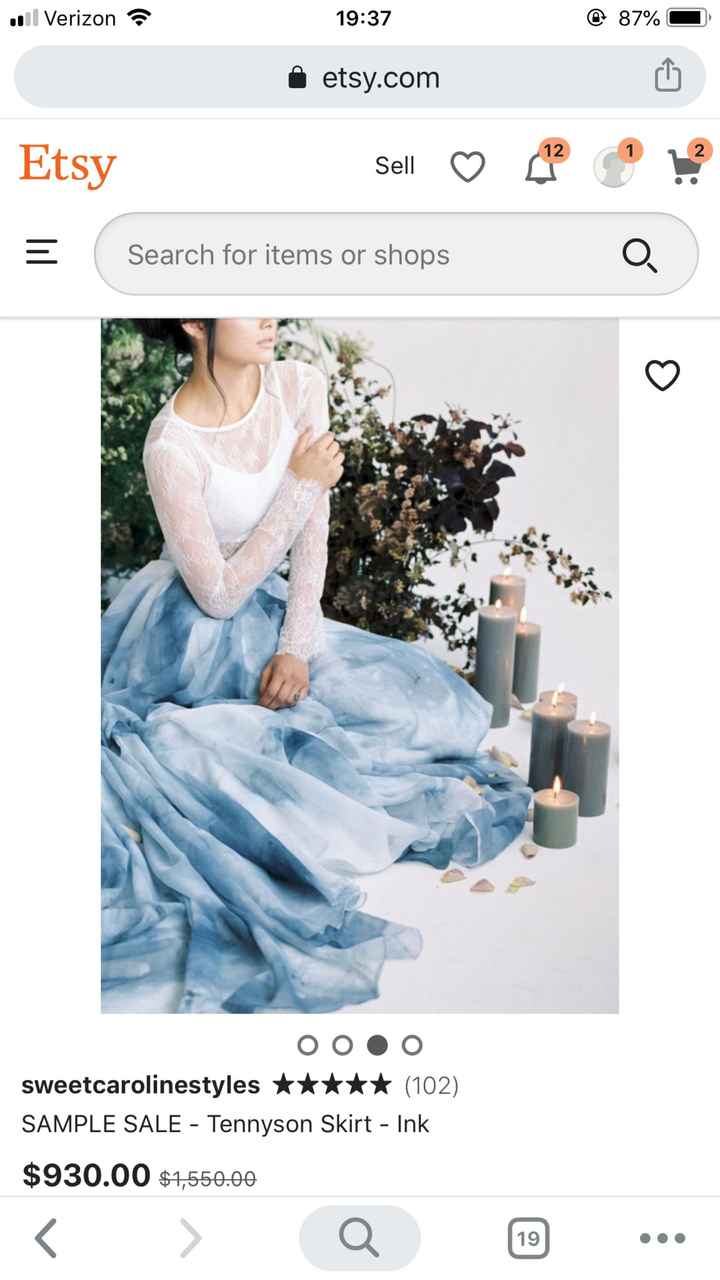Tap the Etsy logo to go home
Image resolution: width=720 pixels, height=1280 pixels.
[x=67, y=164]
